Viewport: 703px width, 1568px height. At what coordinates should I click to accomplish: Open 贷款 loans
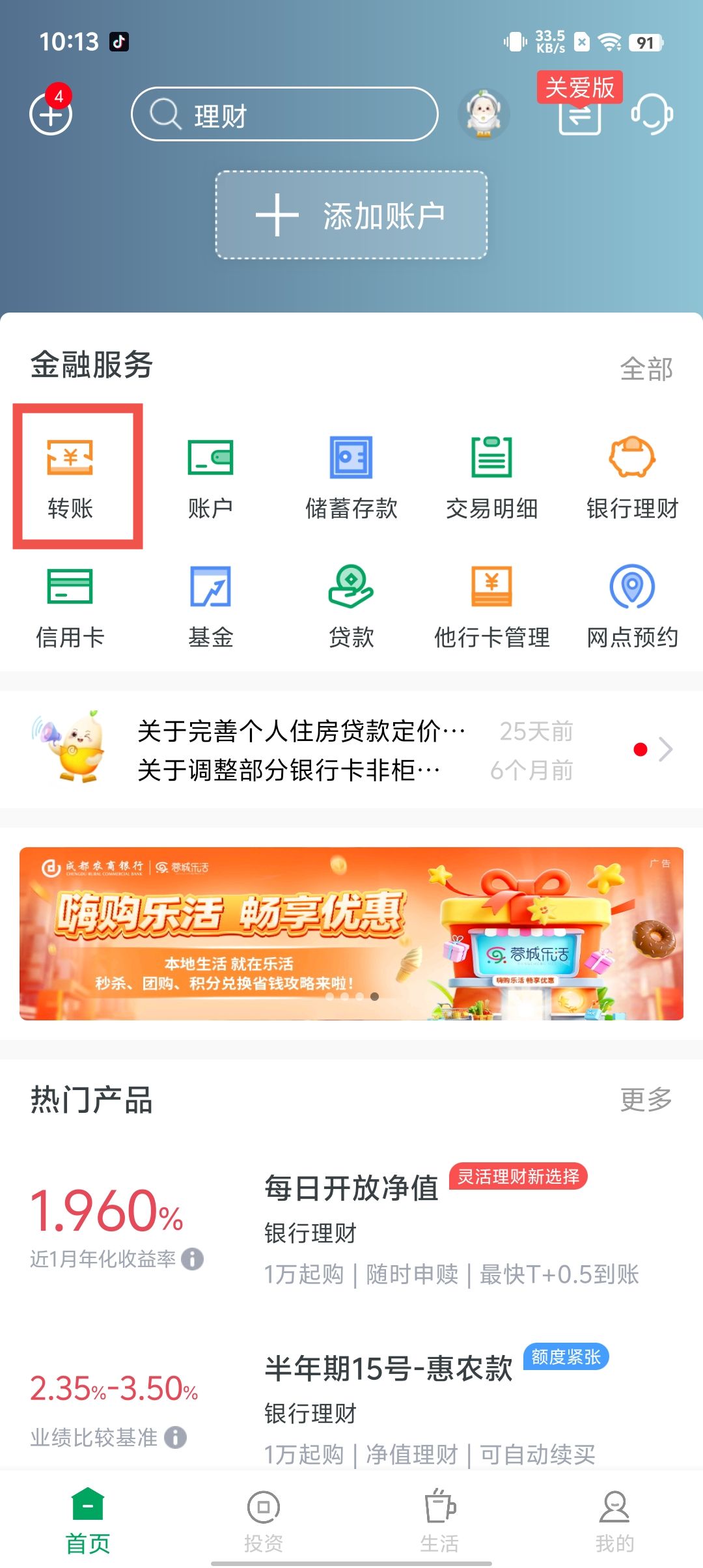pos(351,607)
